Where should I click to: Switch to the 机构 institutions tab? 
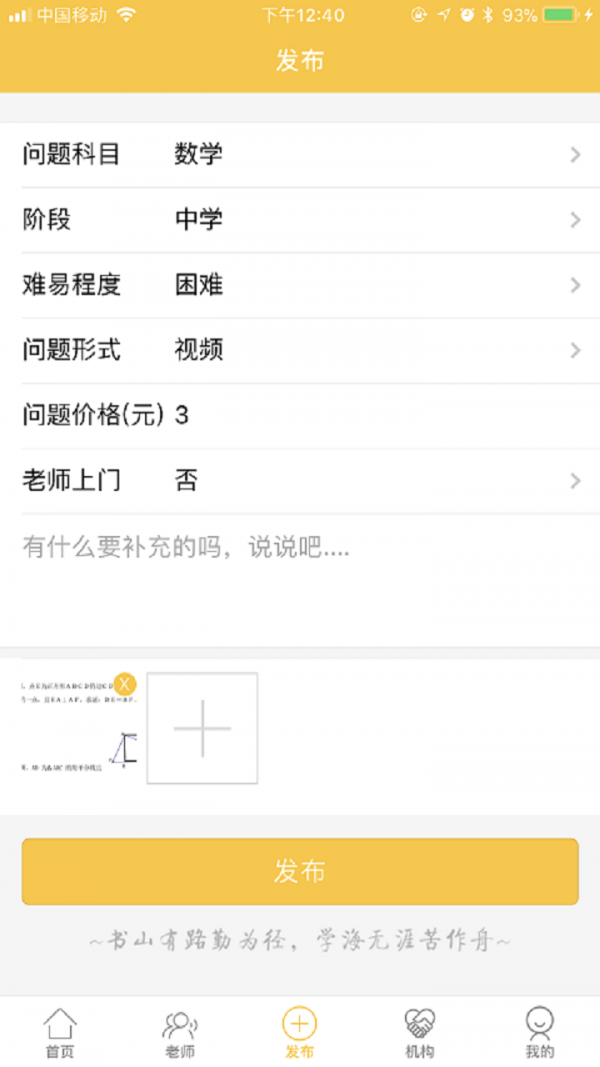tap(420, 1033)
